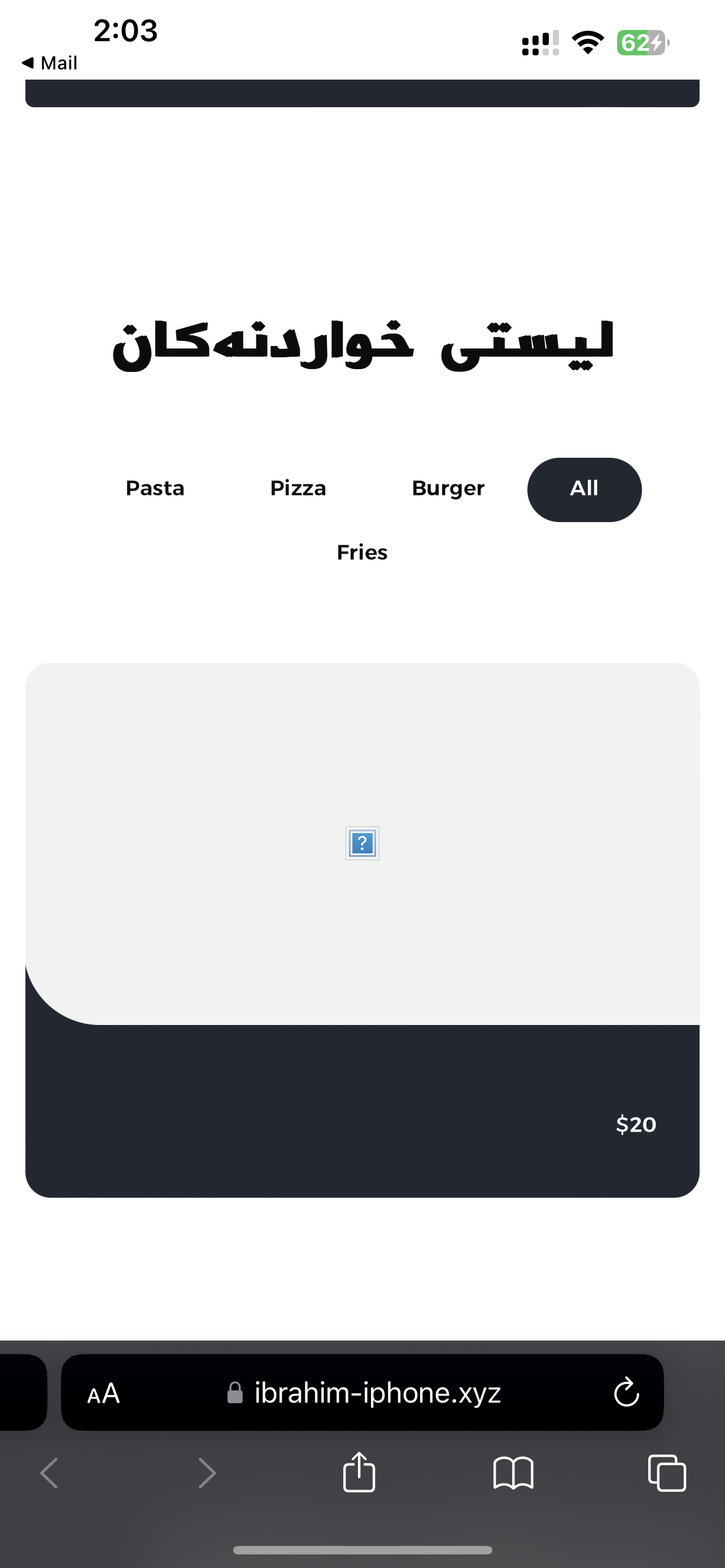The image size is (725, 1568).
Task: Choose the All filter
Action: pos(584,489)
